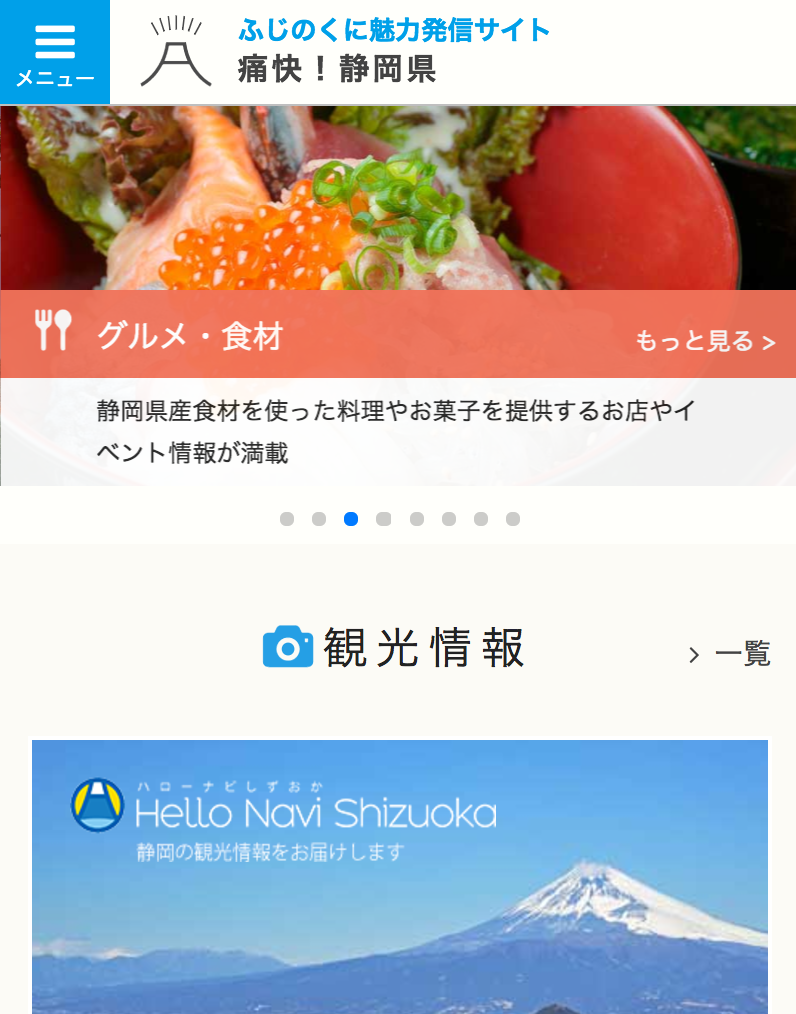Open the Hello Navi Shizuoka card
The width and height of the screenshot is (796, 1014).
400,880
